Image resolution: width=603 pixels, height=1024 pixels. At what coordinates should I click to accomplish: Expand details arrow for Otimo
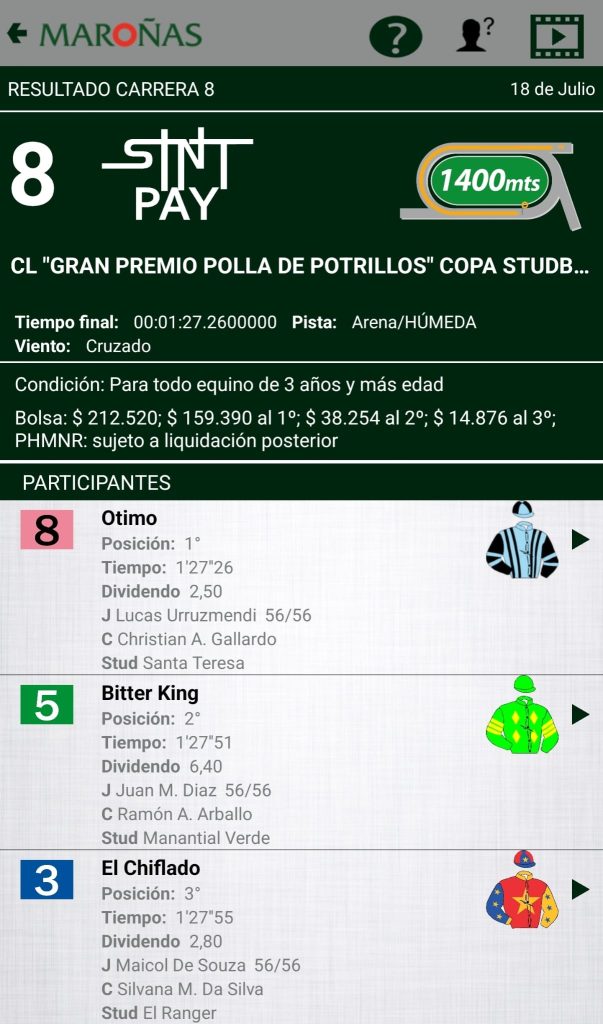[x=580, y=540]
